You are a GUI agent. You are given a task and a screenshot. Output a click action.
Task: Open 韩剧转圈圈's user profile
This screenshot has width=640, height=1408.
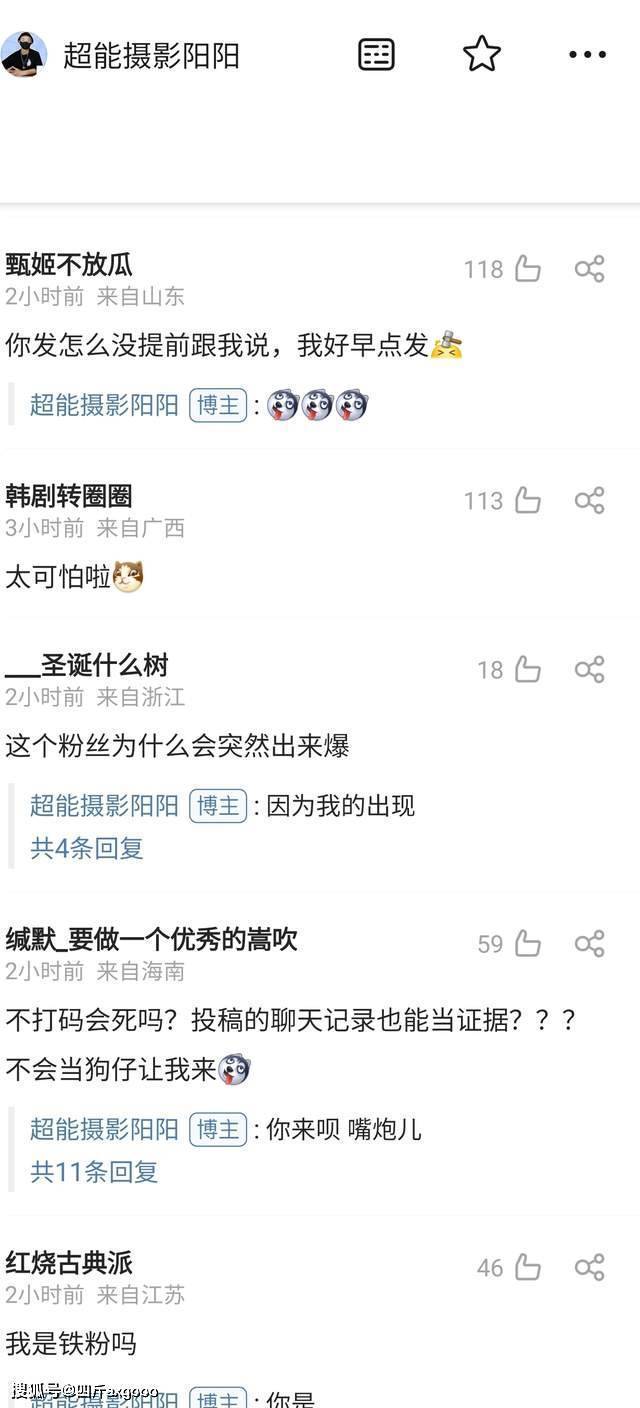pos(69,496)
